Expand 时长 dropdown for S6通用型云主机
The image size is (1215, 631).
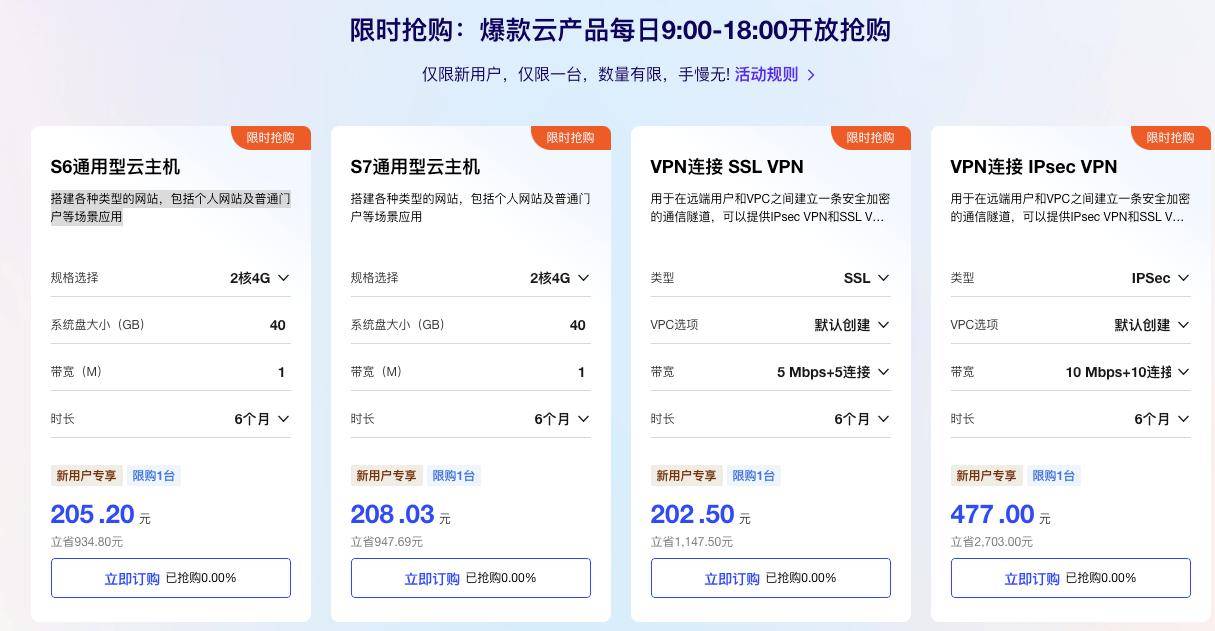point(261,419)
